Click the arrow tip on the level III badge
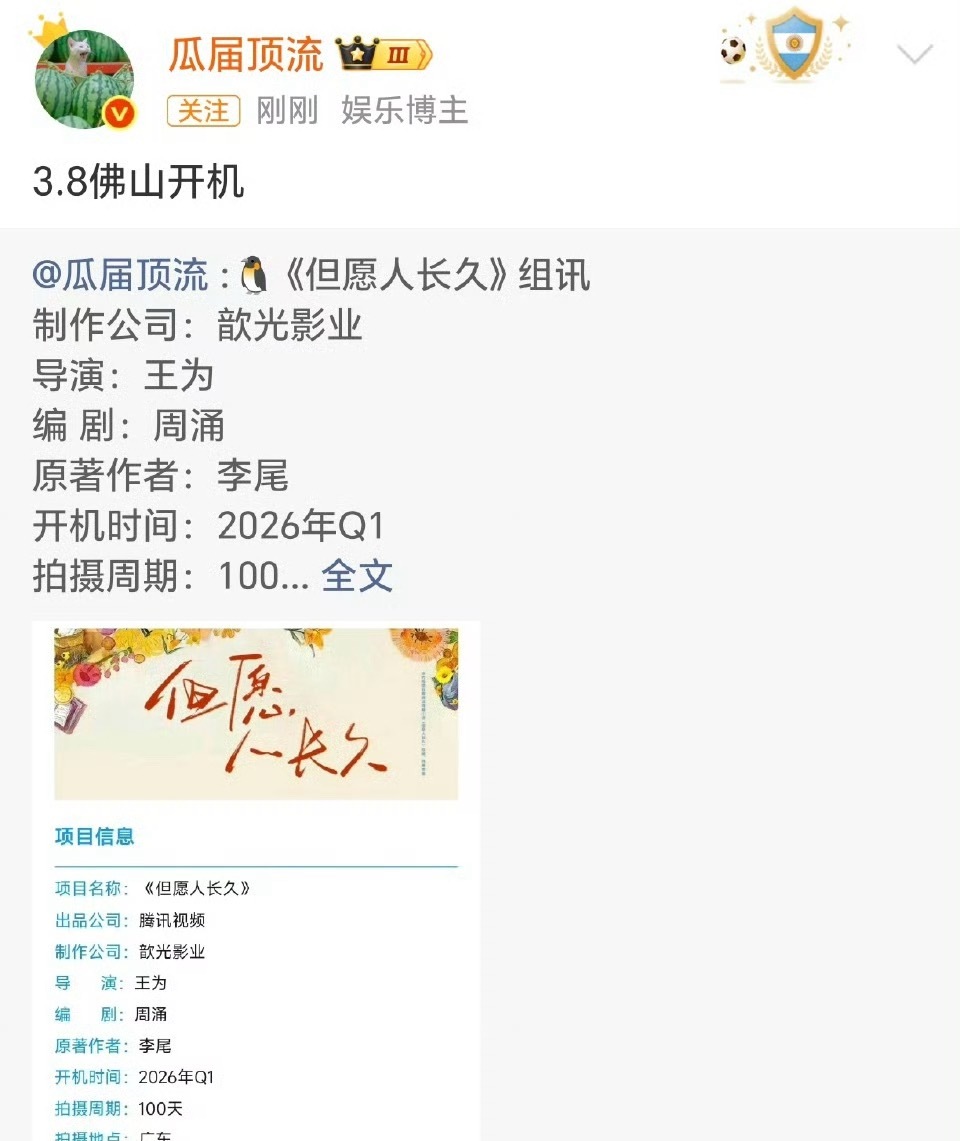The width and height of the screenshot is (960, 1141). pyautogui.click(x=426, y=57)
